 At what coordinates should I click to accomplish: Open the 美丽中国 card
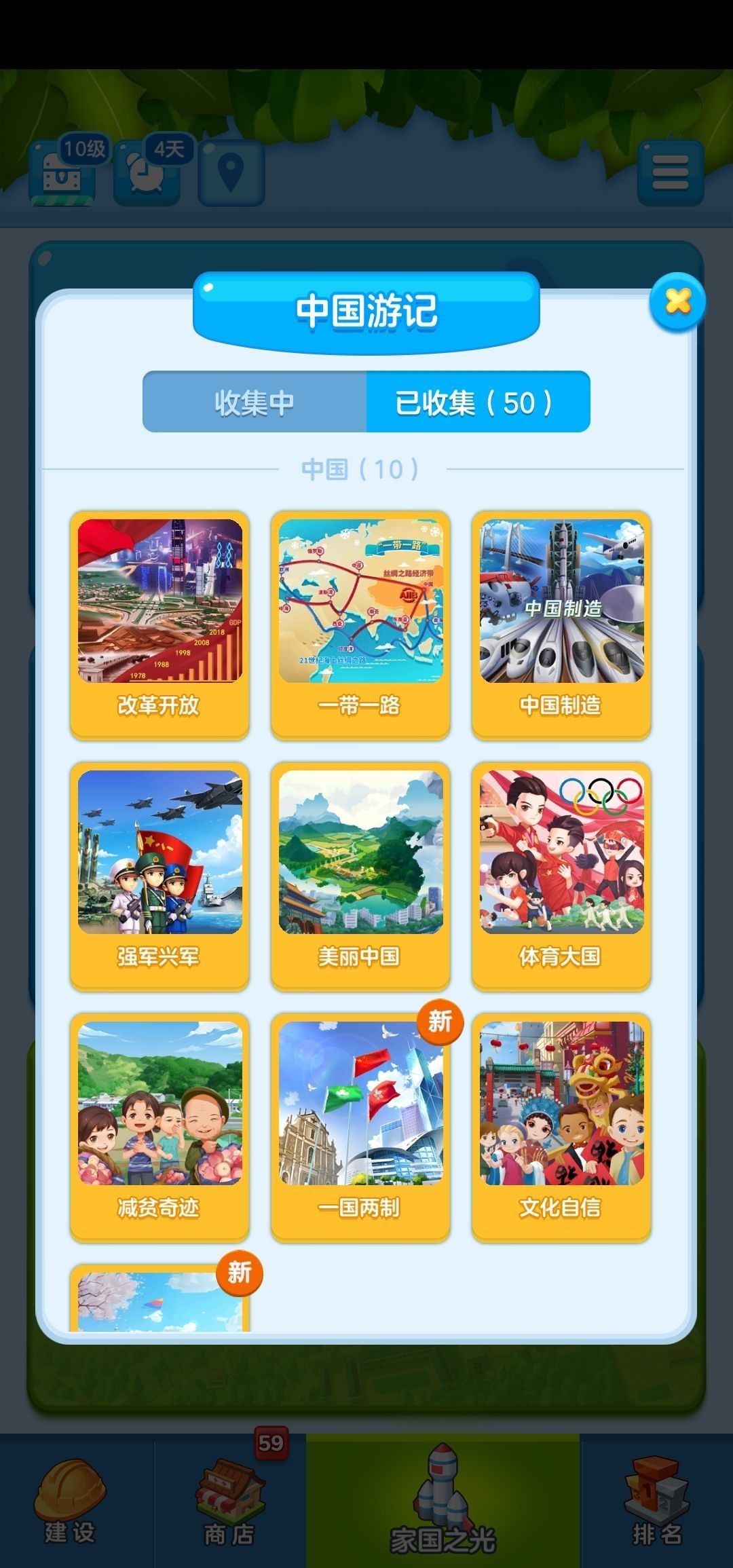[360, 876]
